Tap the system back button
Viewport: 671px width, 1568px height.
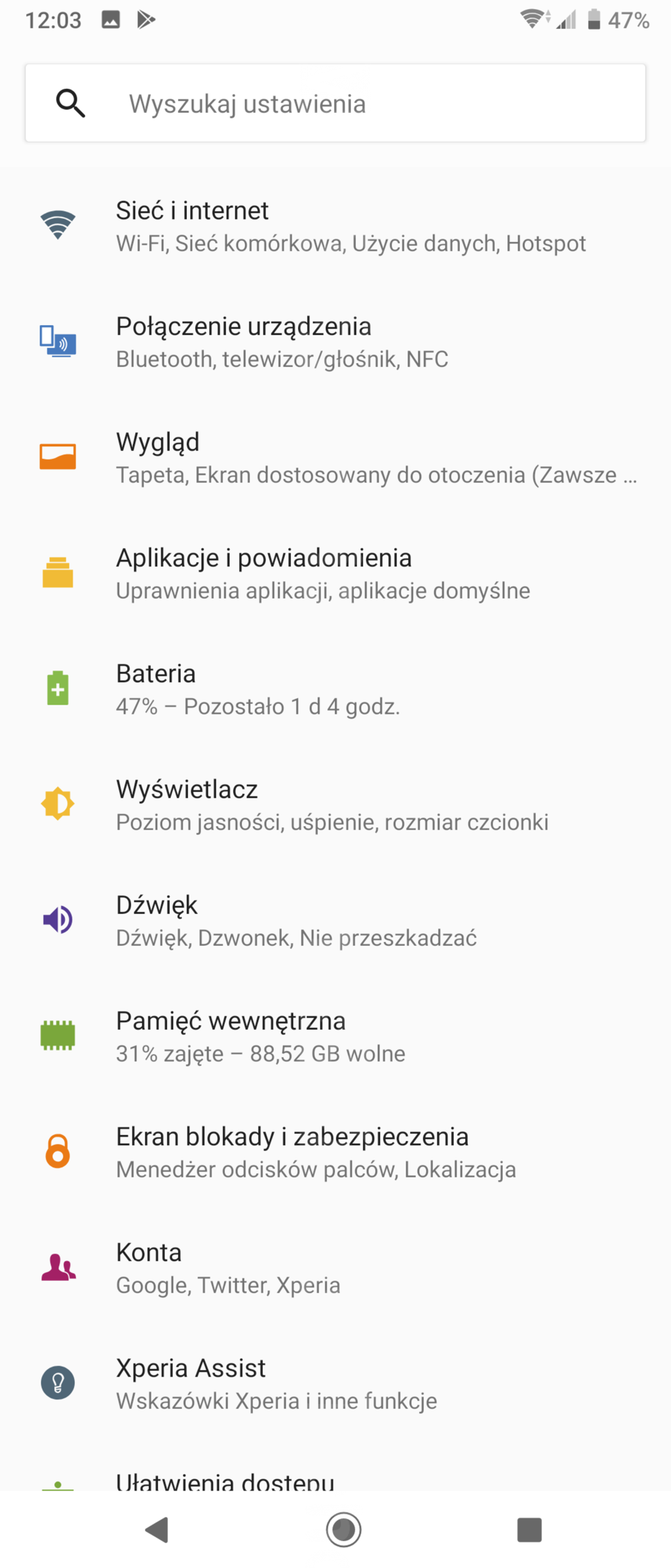click(x=157, y=1530)
